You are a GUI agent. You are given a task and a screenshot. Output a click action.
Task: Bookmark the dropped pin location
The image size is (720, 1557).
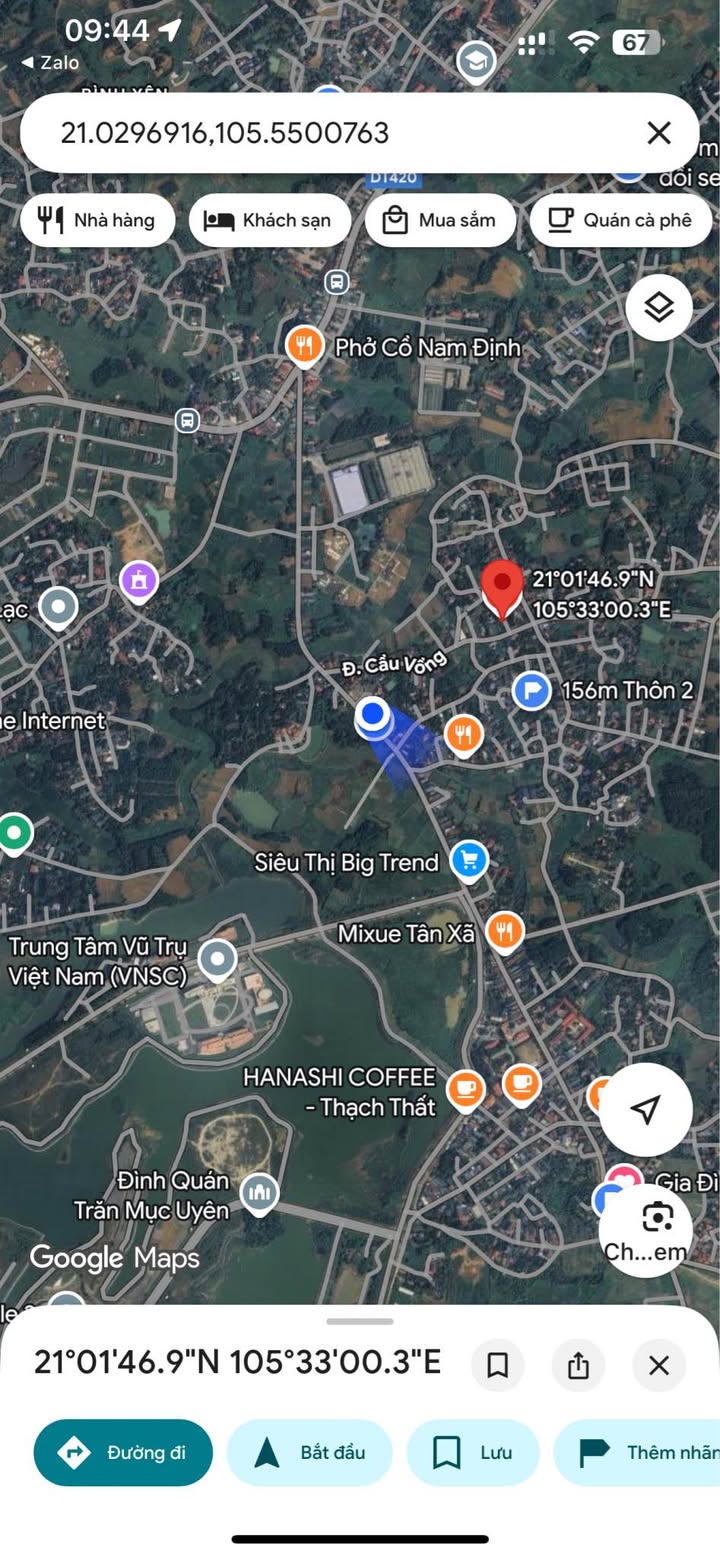pyautogui.click(x=498, y=1365)
